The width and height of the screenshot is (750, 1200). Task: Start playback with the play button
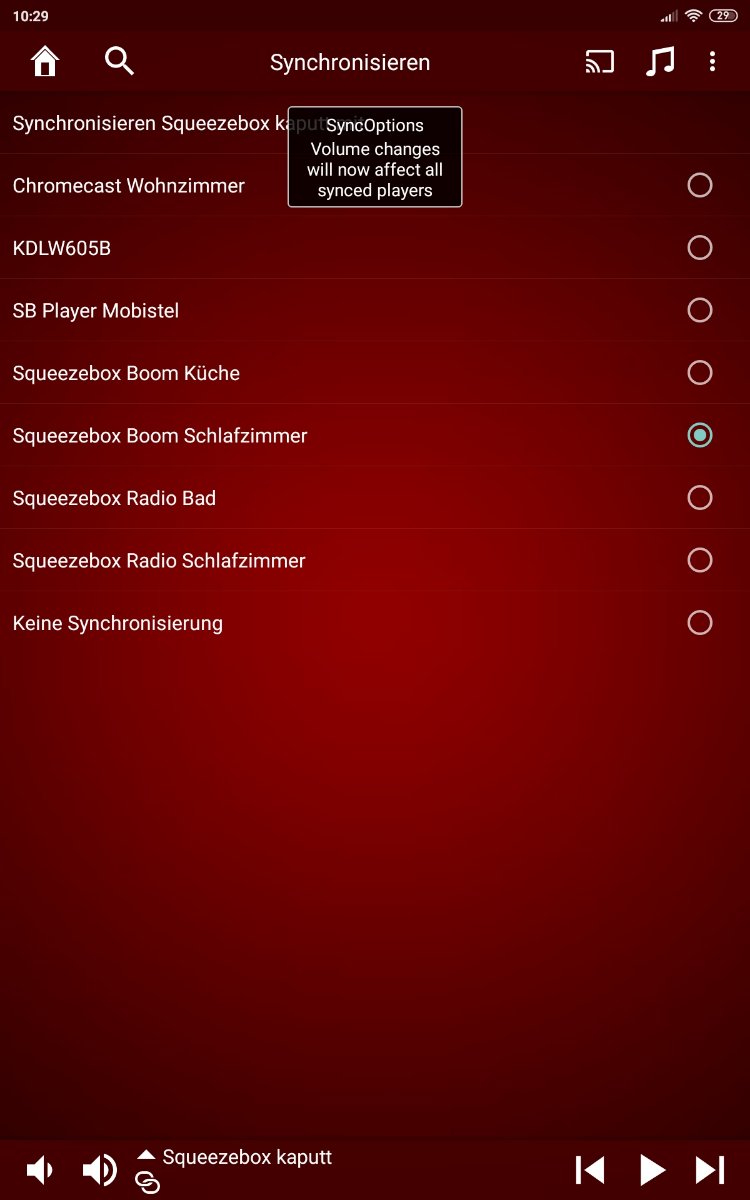click(652, 1169)
